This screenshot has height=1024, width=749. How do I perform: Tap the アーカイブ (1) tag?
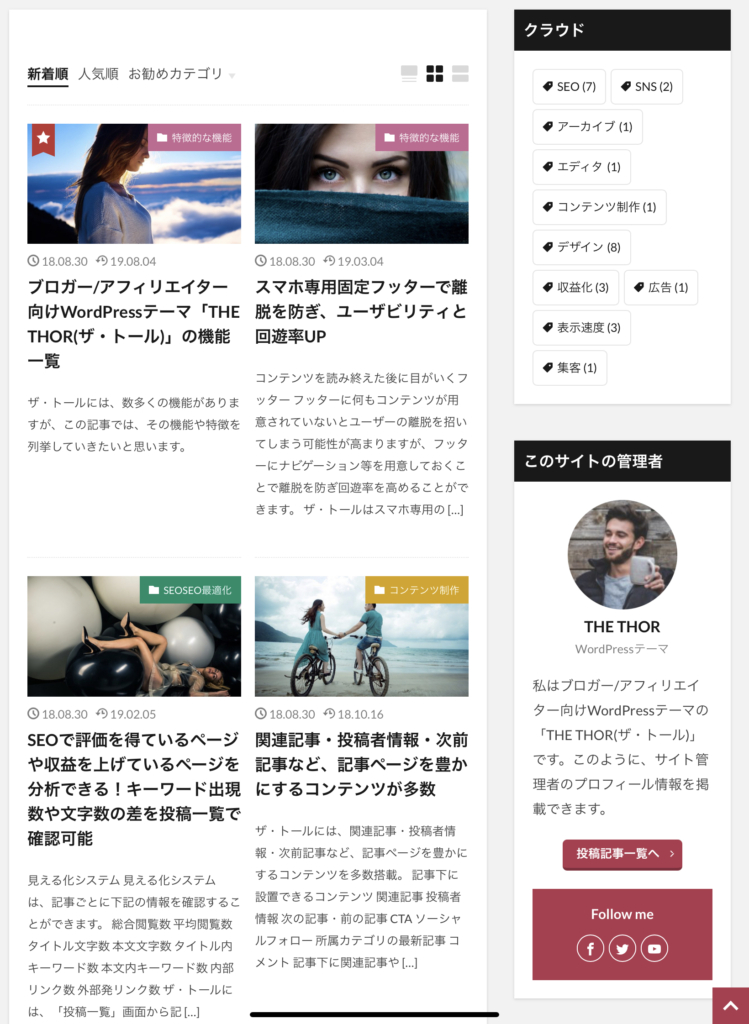point(587,127)
